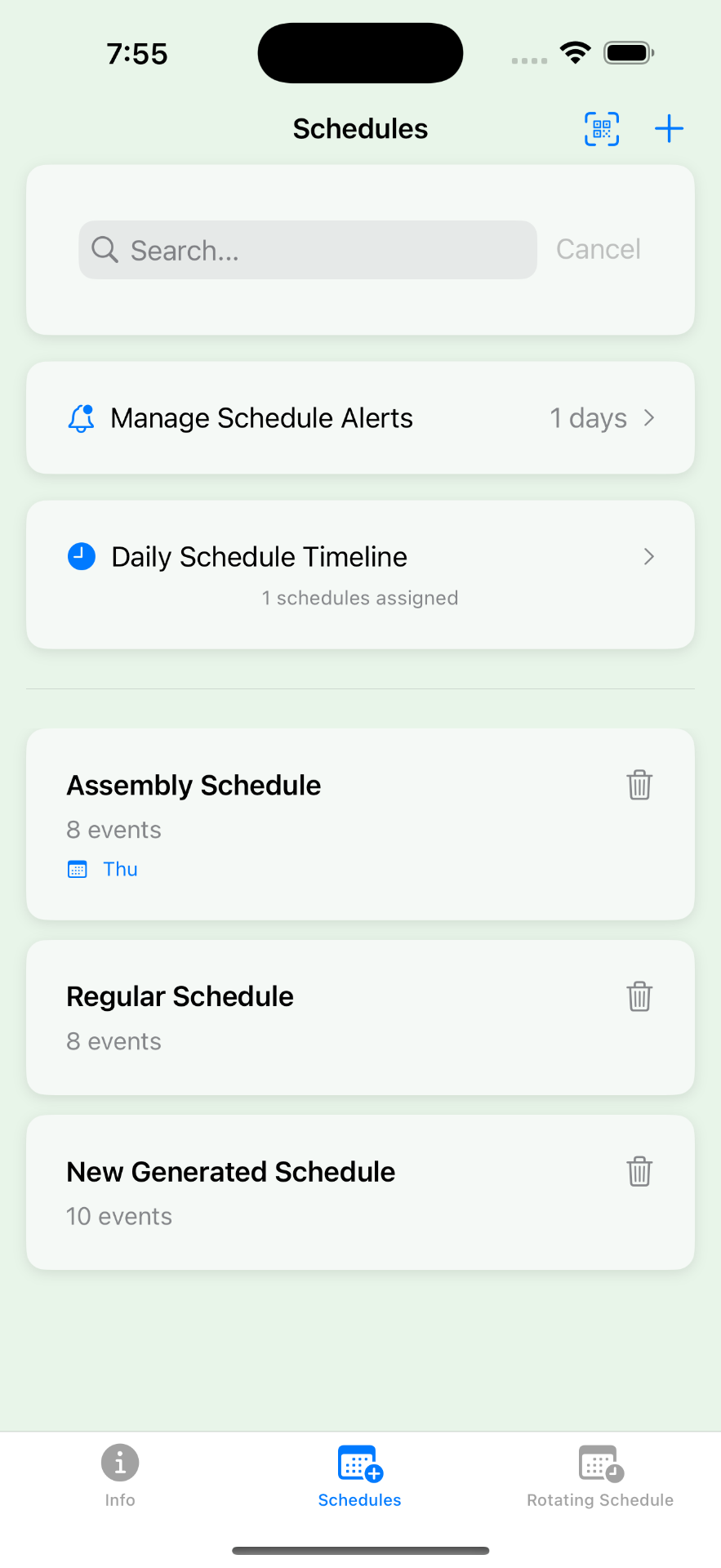Delete the Assembly Schedule via trash icon
Viewport: 721px width, 1568px height.
point(639,785)
